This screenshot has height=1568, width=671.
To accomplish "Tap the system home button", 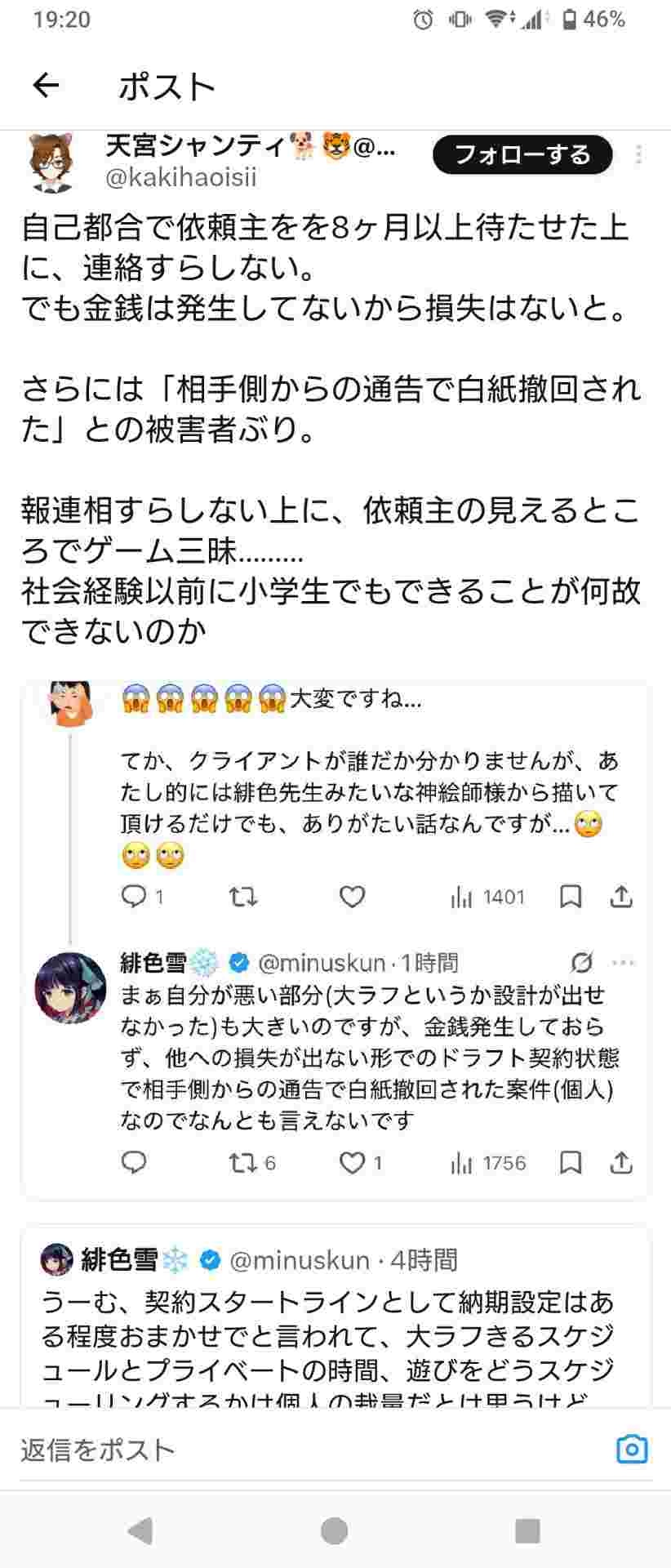I will (x=335, y=1530).
